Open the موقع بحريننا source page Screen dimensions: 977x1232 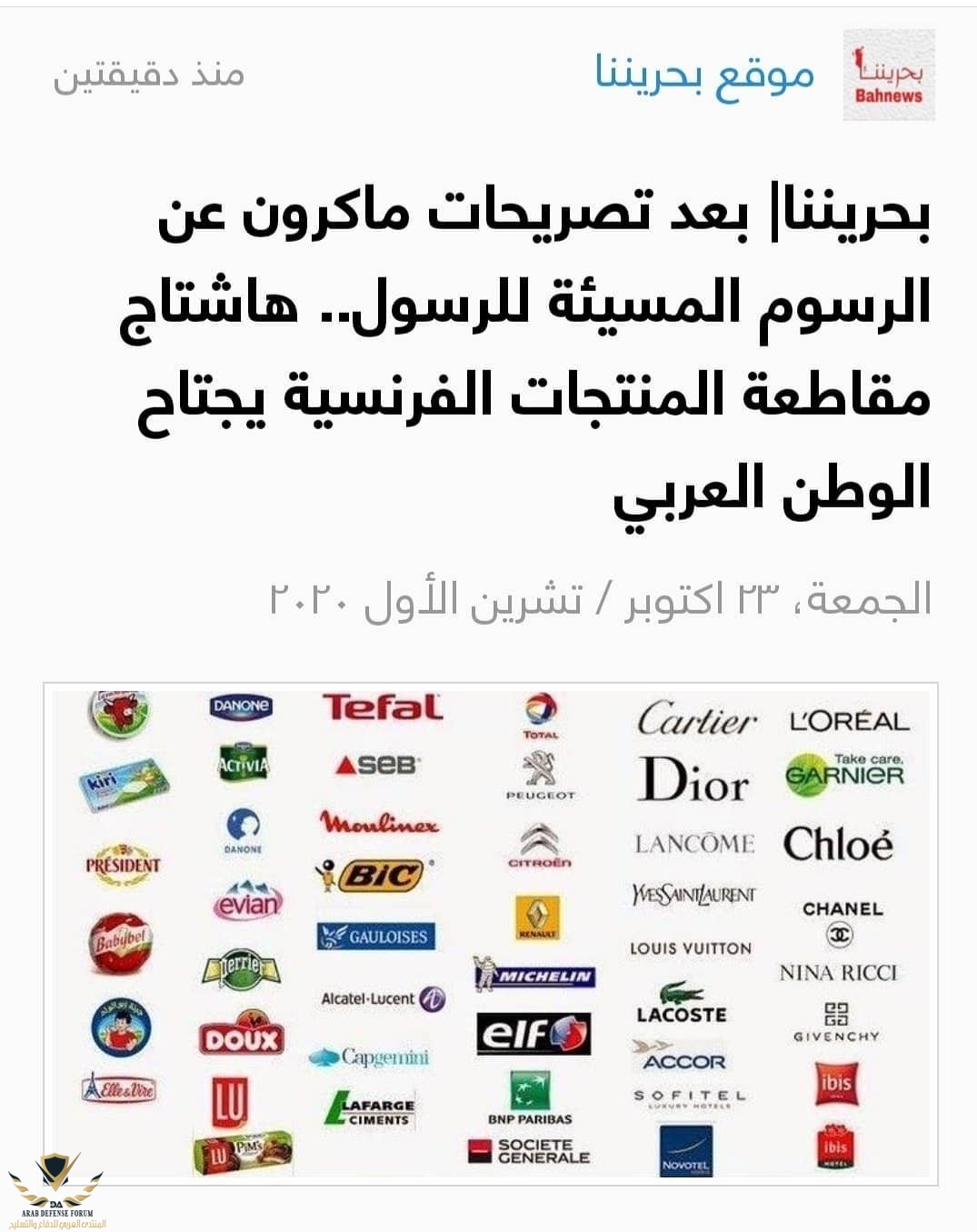[704, 75]
